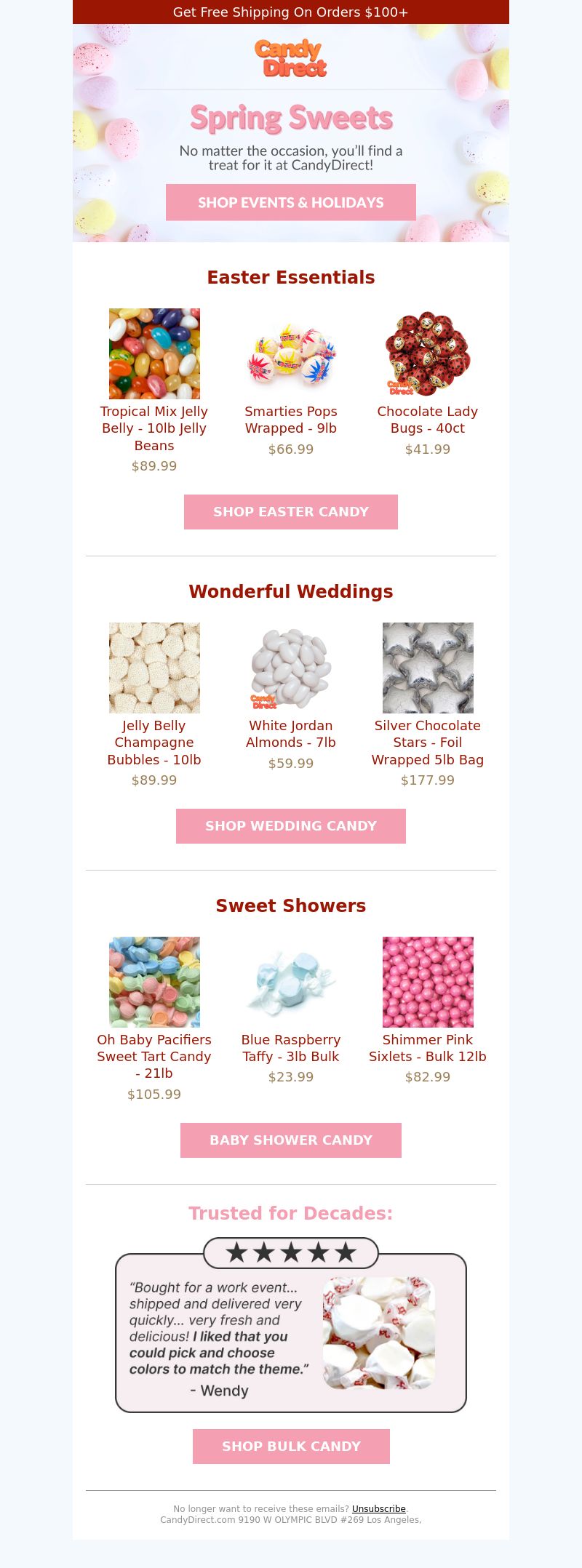Tap the Shop Events & Holidays button

pos(291,202)
